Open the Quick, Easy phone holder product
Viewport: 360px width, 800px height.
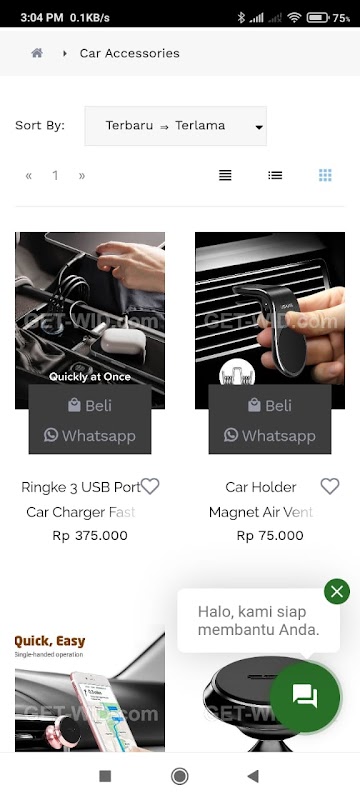coord(90,689)
